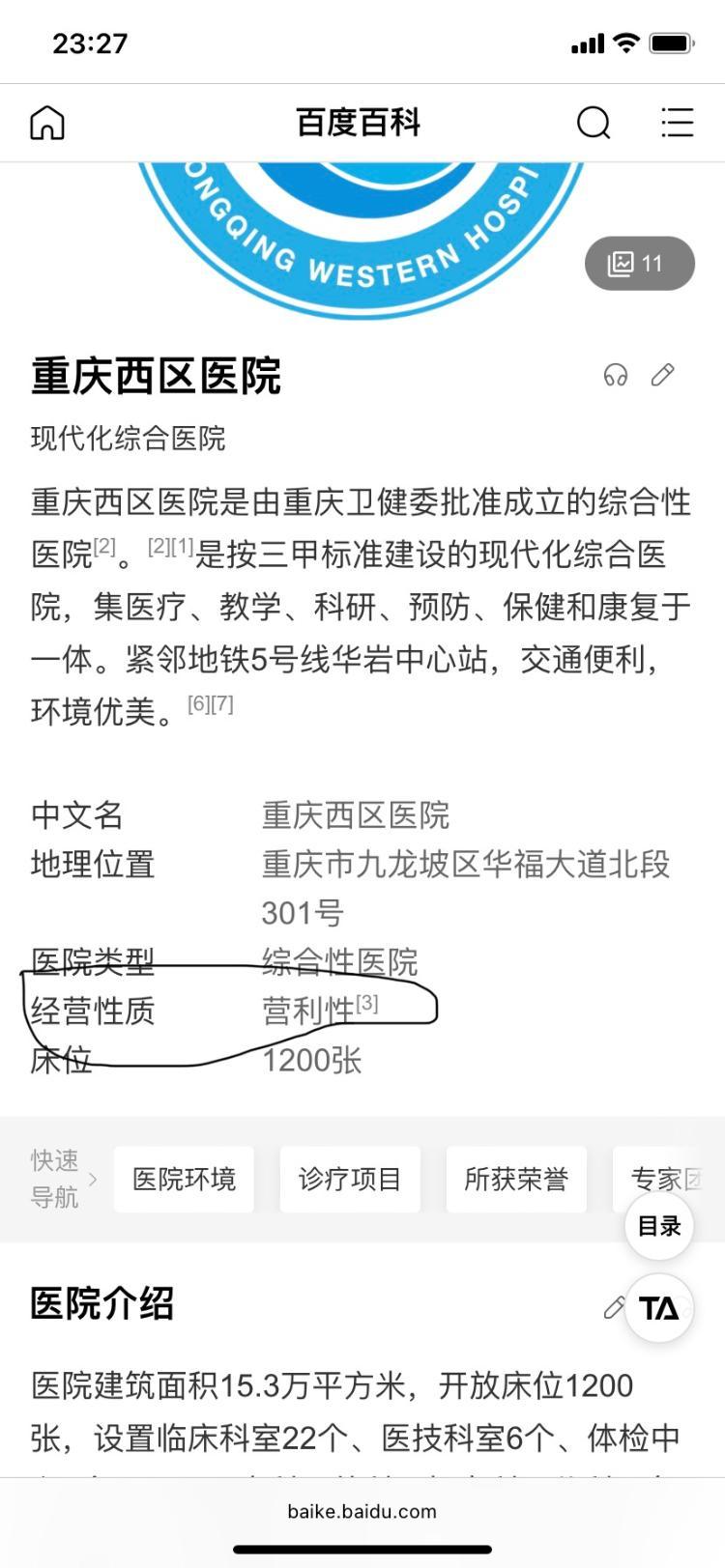
Task: Open the 目录 floating button
Action: pos(659,1226)
